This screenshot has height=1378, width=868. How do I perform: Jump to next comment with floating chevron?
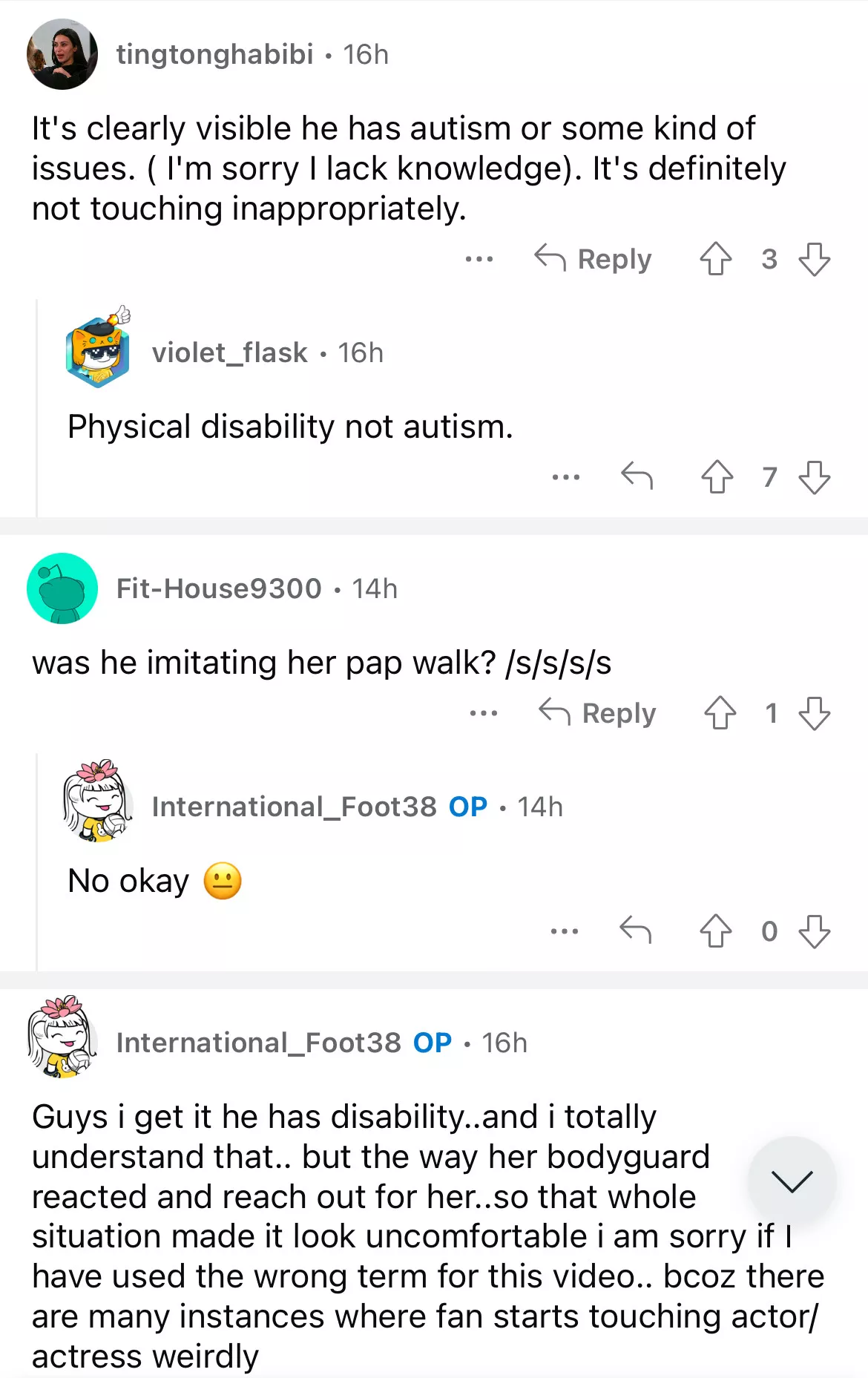[x=792, y=1180]
